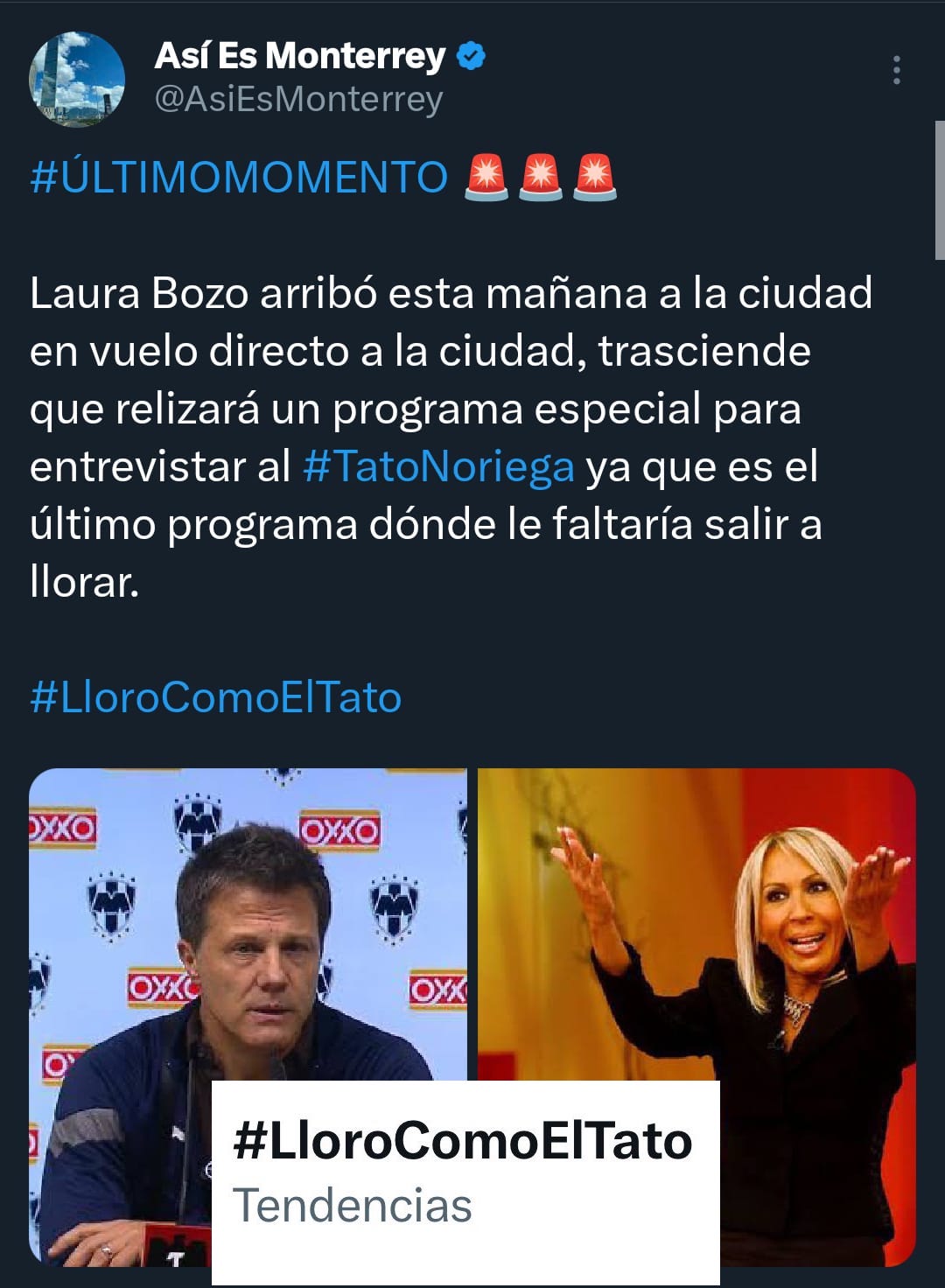Open the @AsiEsMonterrey account name
Image resolution: width=945 pixels, height=1288 pixels.
click(299, 99)
